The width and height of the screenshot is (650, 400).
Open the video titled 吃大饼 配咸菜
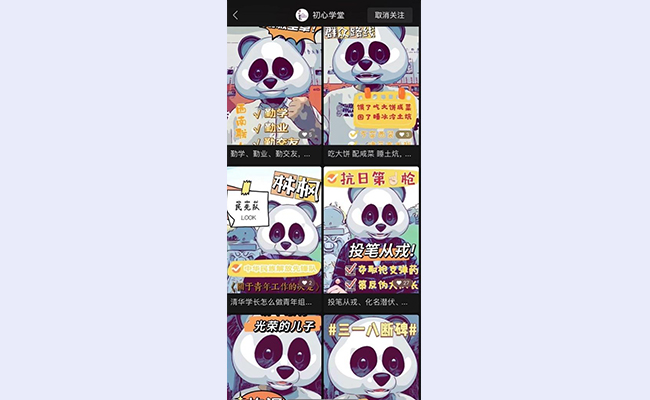pos(371,90)
